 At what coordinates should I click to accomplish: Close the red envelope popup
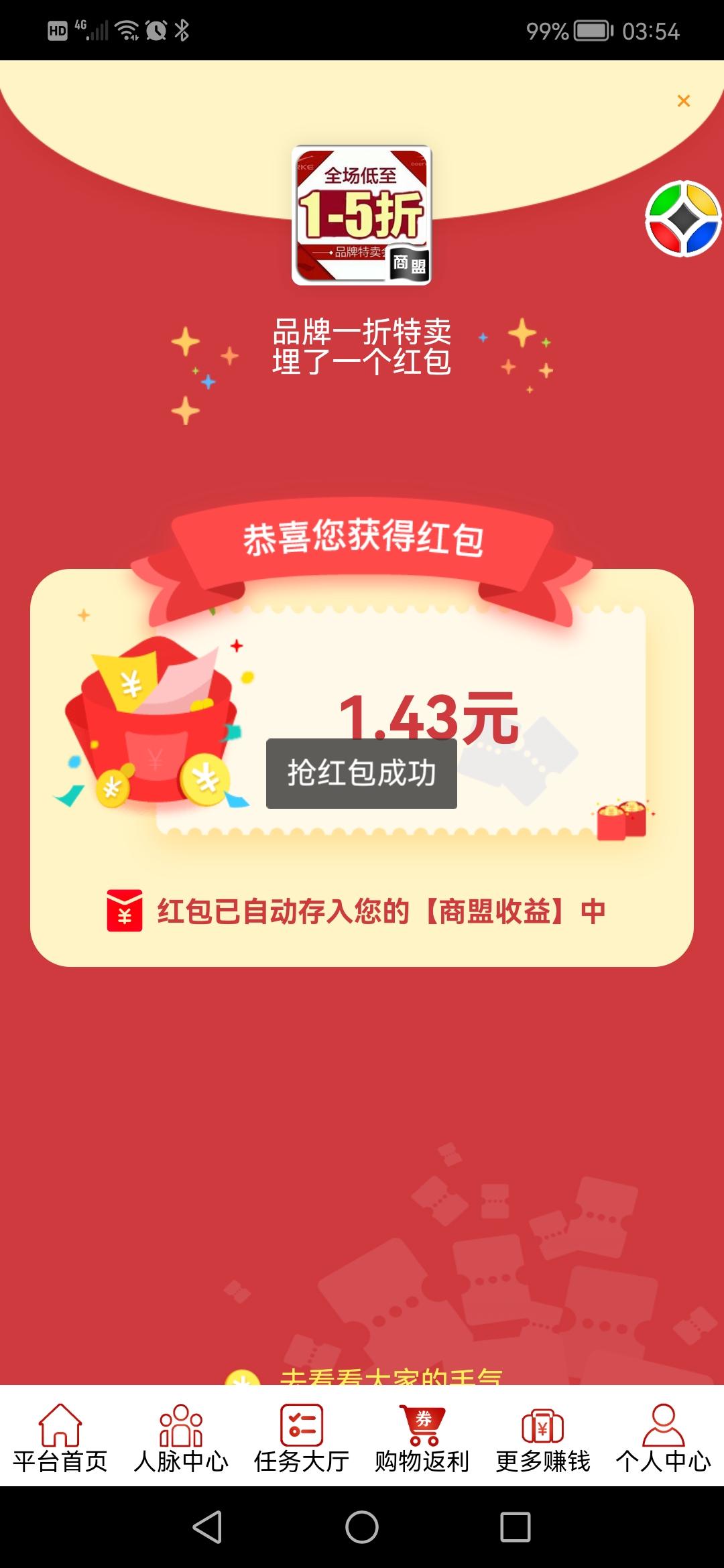(x=683, y=101)
